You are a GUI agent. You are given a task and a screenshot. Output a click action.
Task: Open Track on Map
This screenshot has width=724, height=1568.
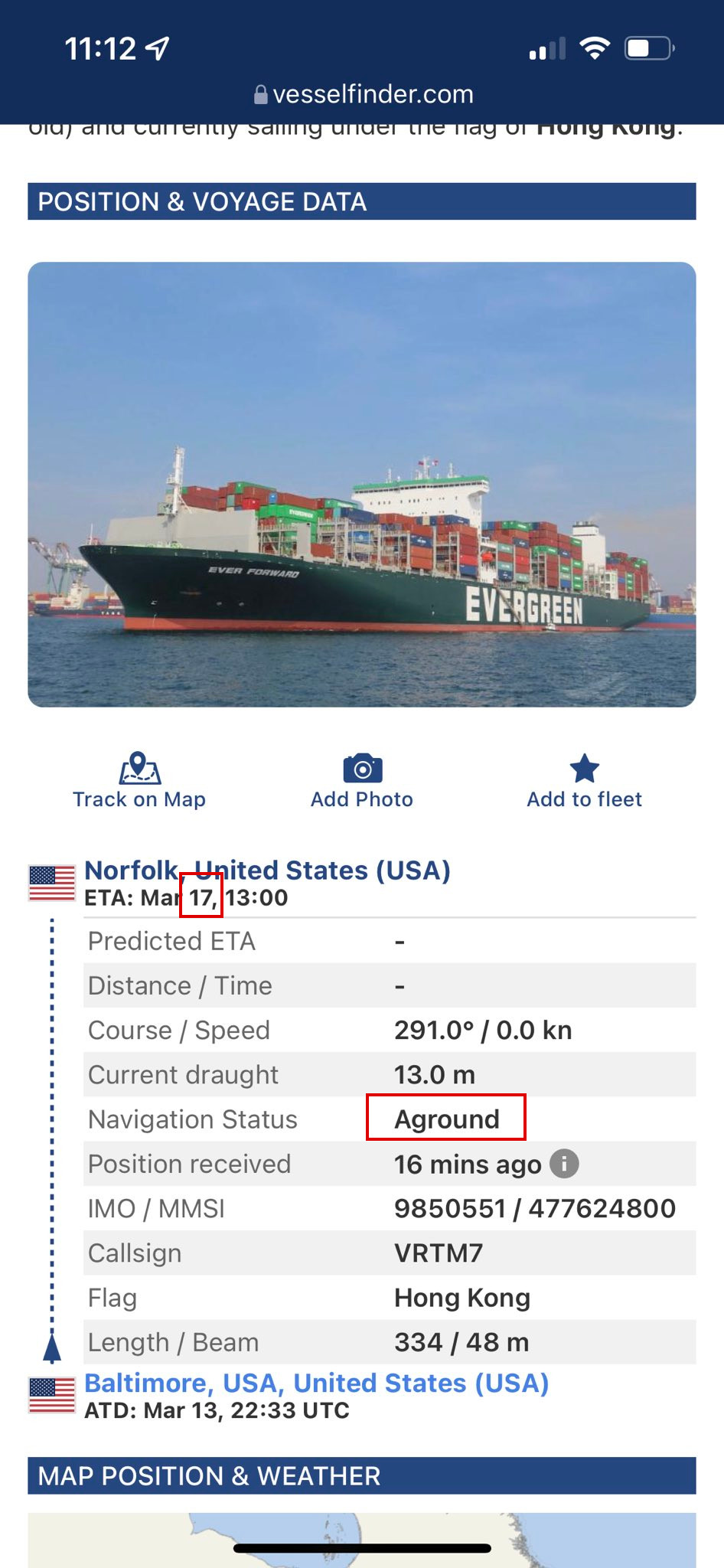click(x=139, y=780)
